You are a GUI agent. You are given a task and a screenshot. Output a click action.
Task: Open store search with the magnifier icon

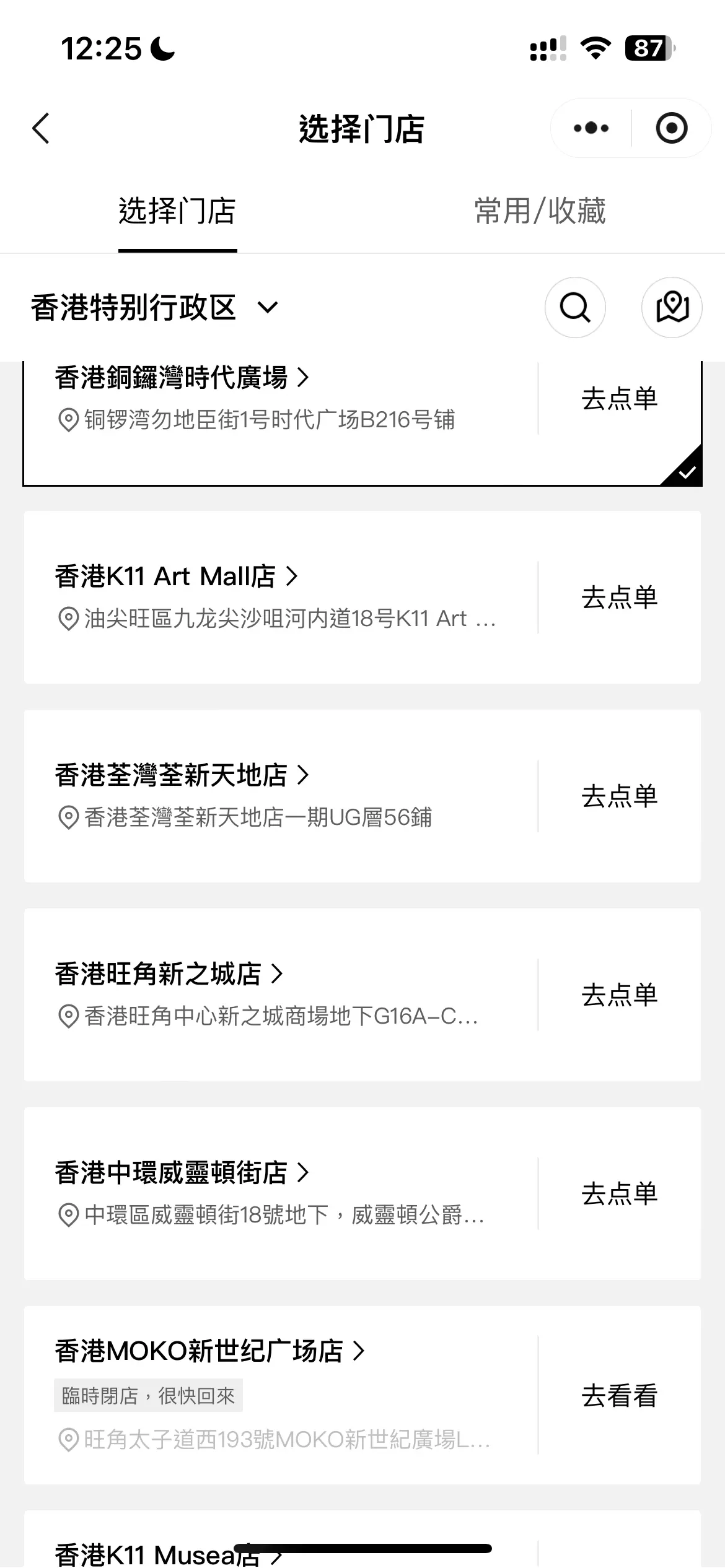[575, 307]
